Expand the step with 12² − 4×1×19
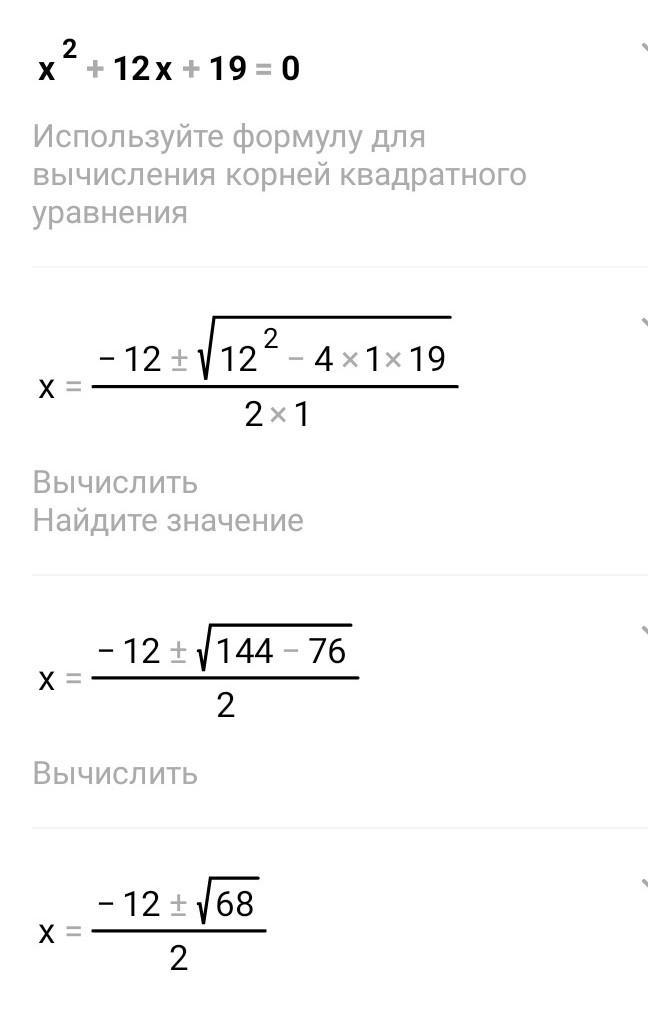The height and width of the screenshot is (1010, 648). [x=642, y=323]
